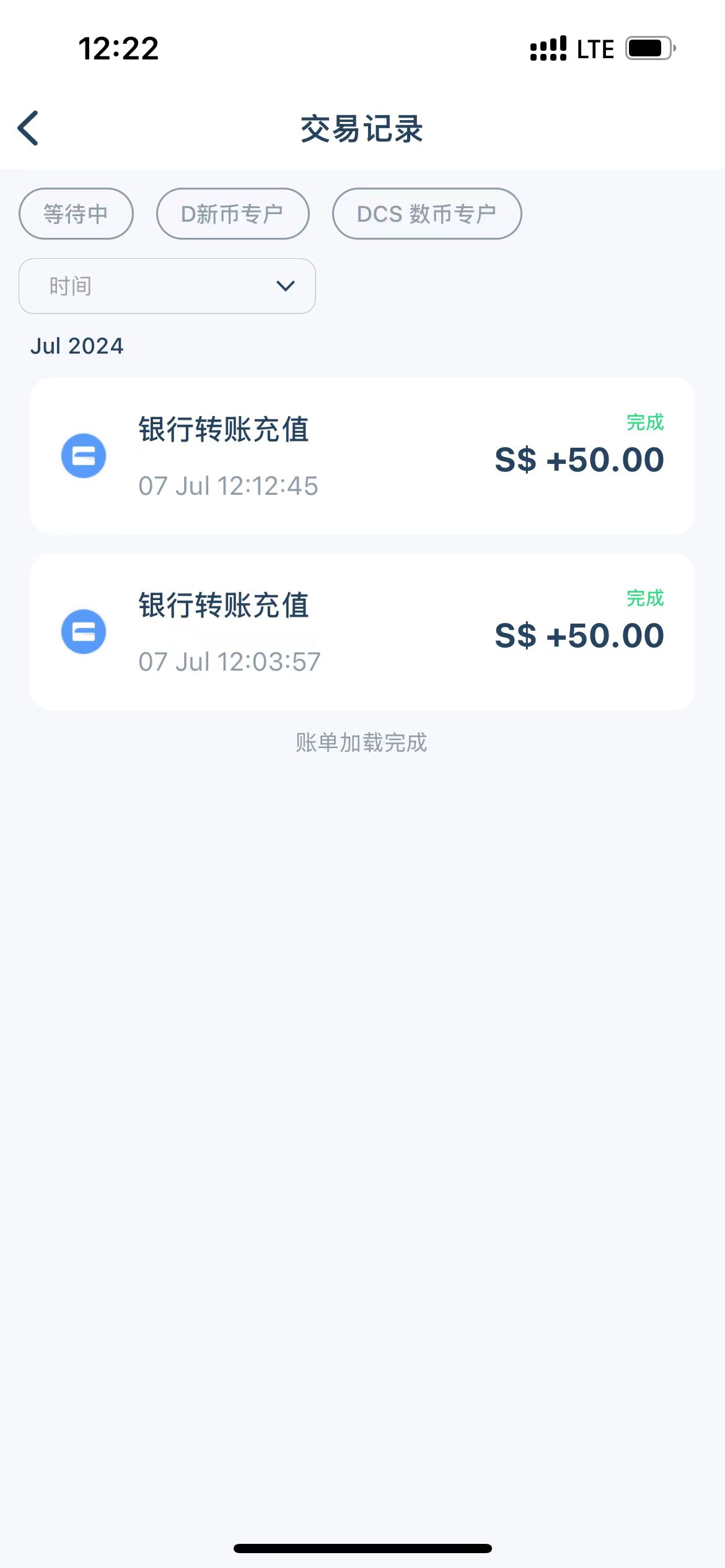The height and width of the screenshot is (1568, 725).
Task: Tap the 完成 status label on the first transaction
Action: point(645,424)
